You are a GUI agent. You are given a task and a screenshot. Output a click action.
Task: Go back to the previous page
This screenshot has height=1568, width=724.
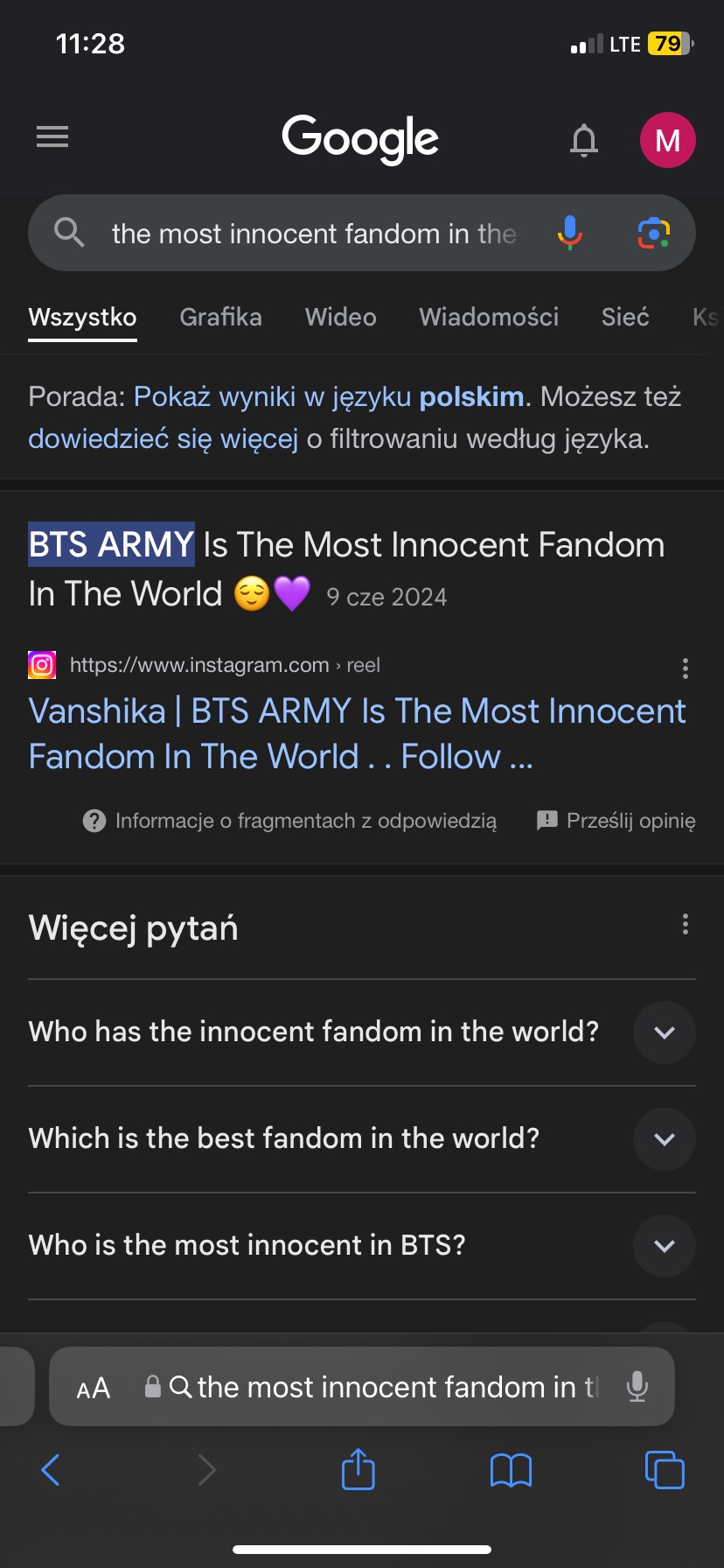click(x=52, y=1469)
